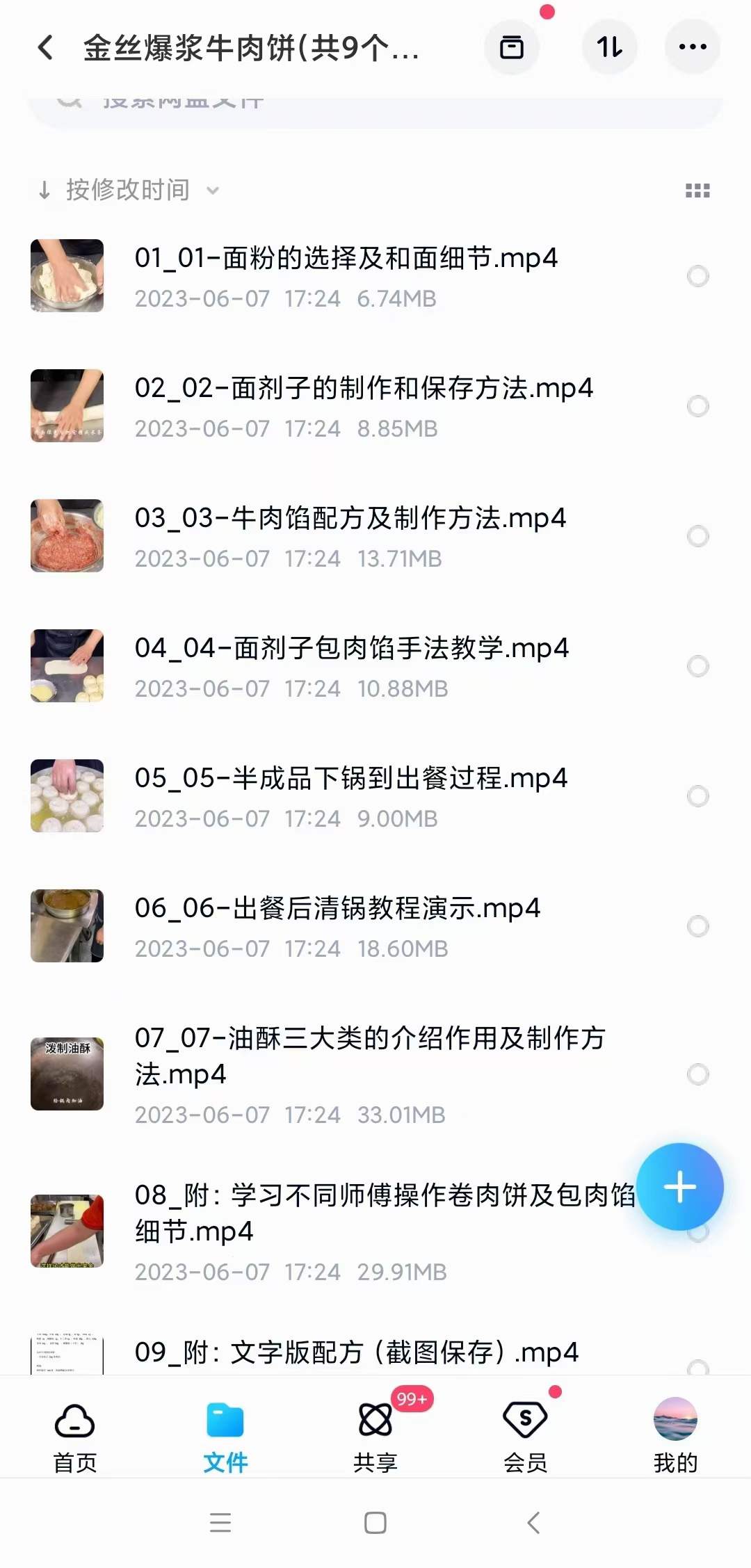Switch file list to grid view
Image resolution: width=751 pixels, height=1568 pixels.
697,189
